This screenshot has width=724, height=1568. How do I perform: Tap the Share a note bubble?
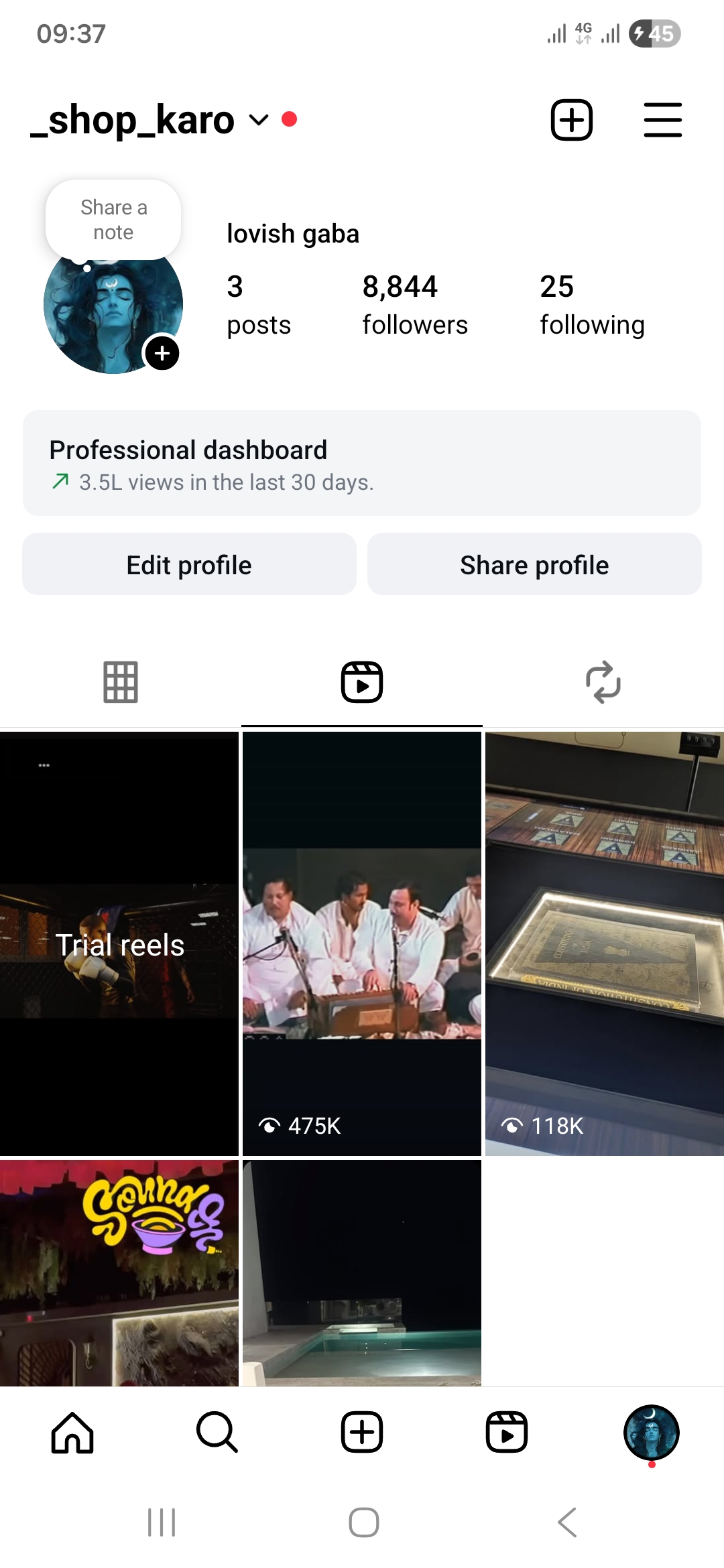pos(113,220)
